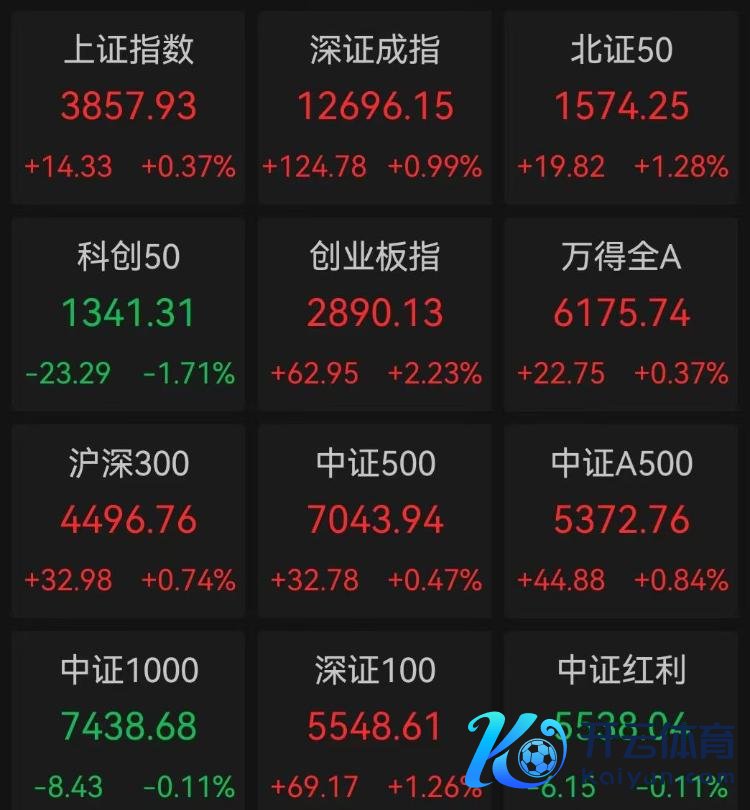750x810 pixels.
Task: Select the 北证50 index tile
Action: pyautogui.click(x=622, y=106)
